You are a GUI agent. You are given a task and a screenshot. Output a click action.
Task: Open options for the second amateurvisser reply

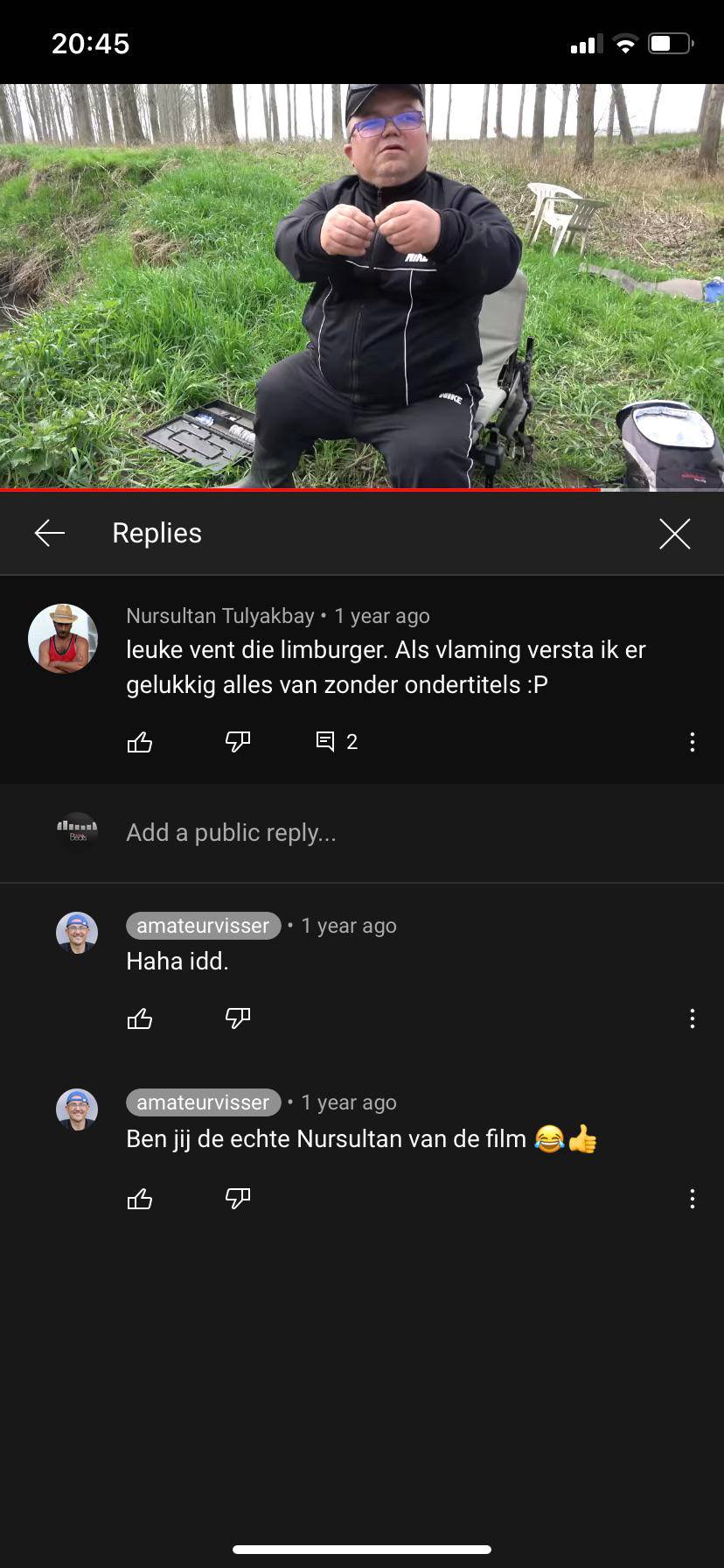pos(692,1198)
